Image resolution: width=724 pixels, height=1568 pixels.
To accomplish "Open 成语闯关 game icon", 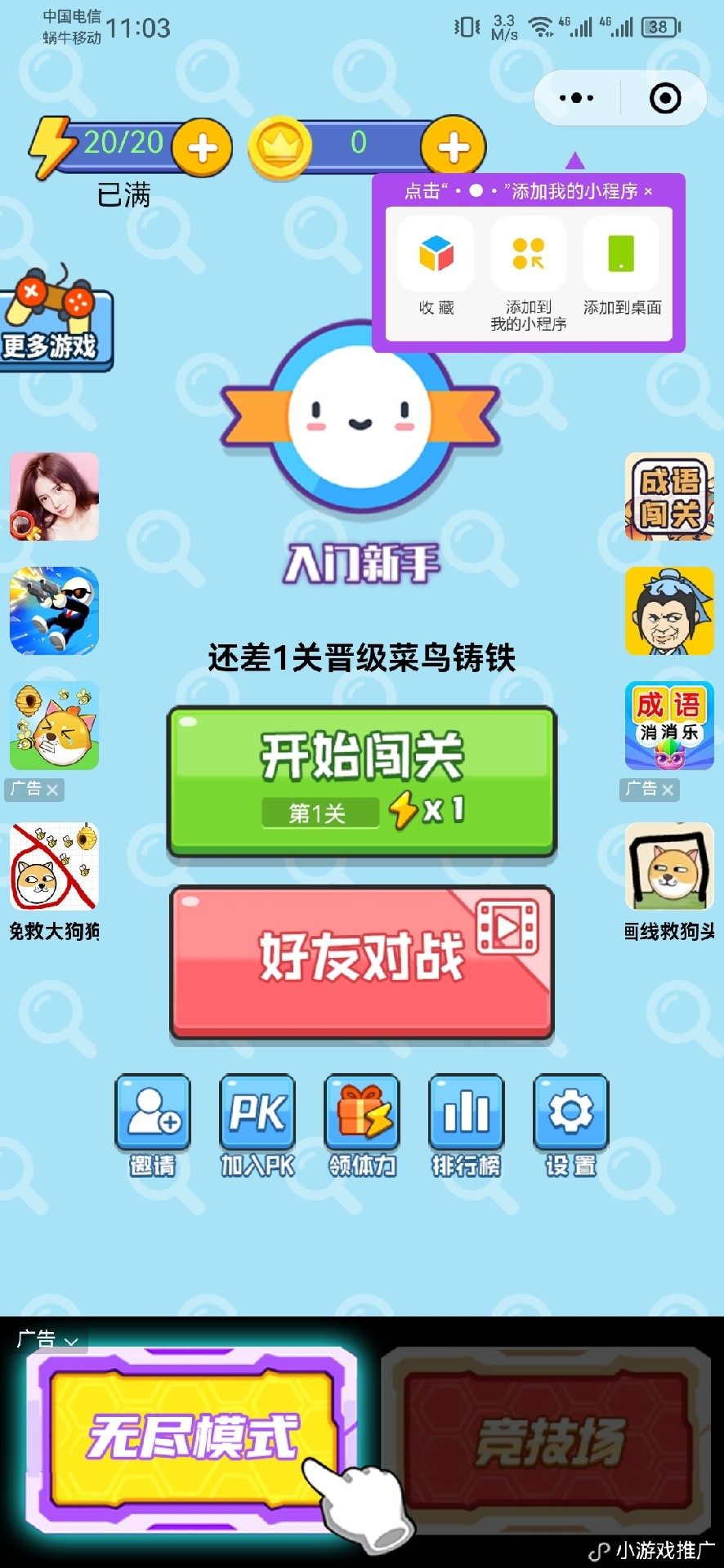I will click(x=669, y=497).
